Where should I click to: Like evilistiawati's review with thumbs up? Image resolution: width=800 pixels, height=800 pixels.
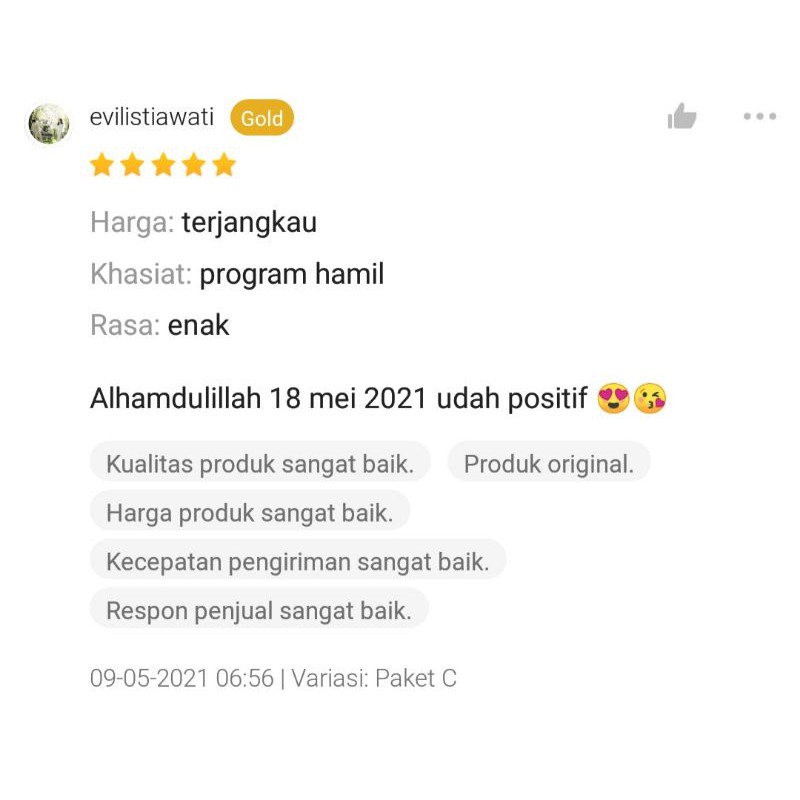coord(682,117)
